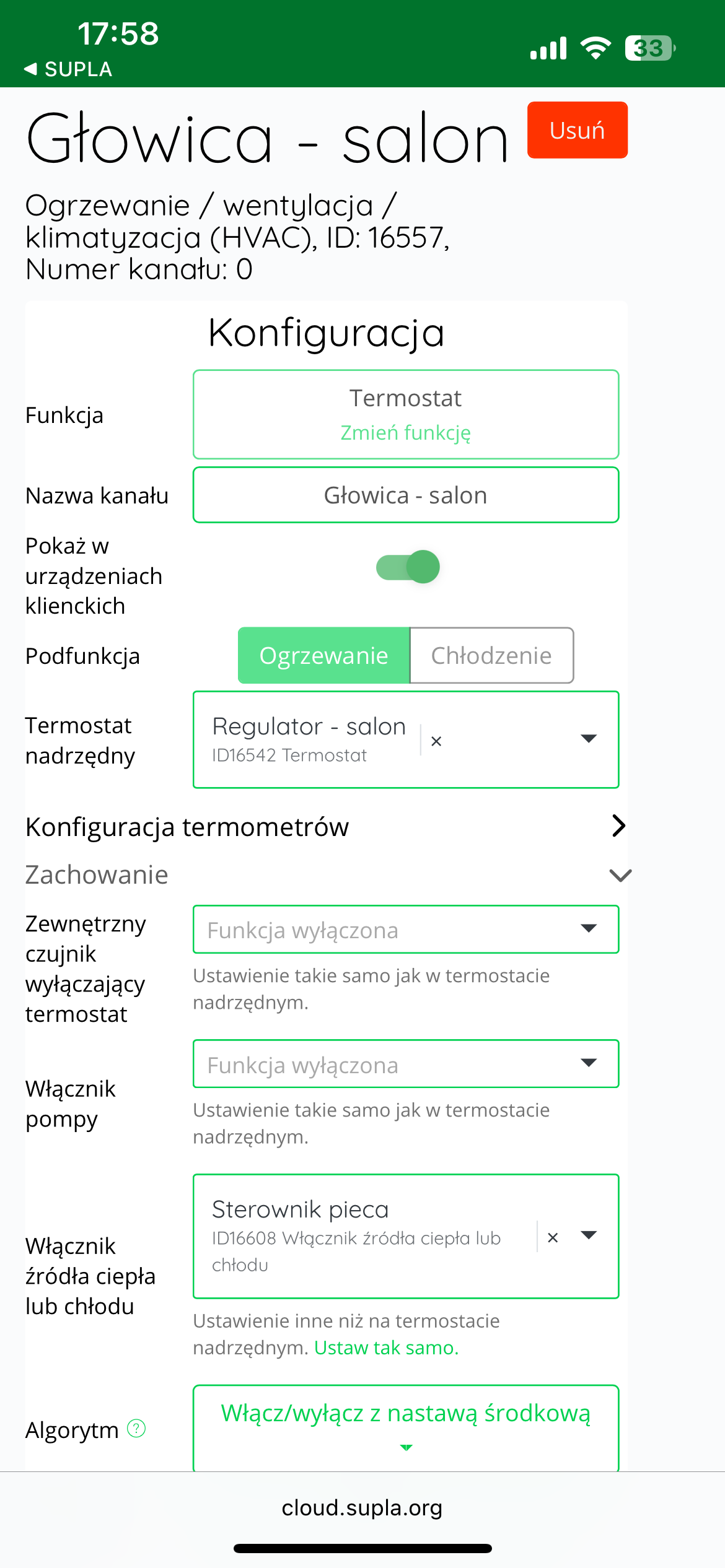
Task: Open Włącznik źródła ciepła lub chłodu dropdown
Action: point(589,1235)
